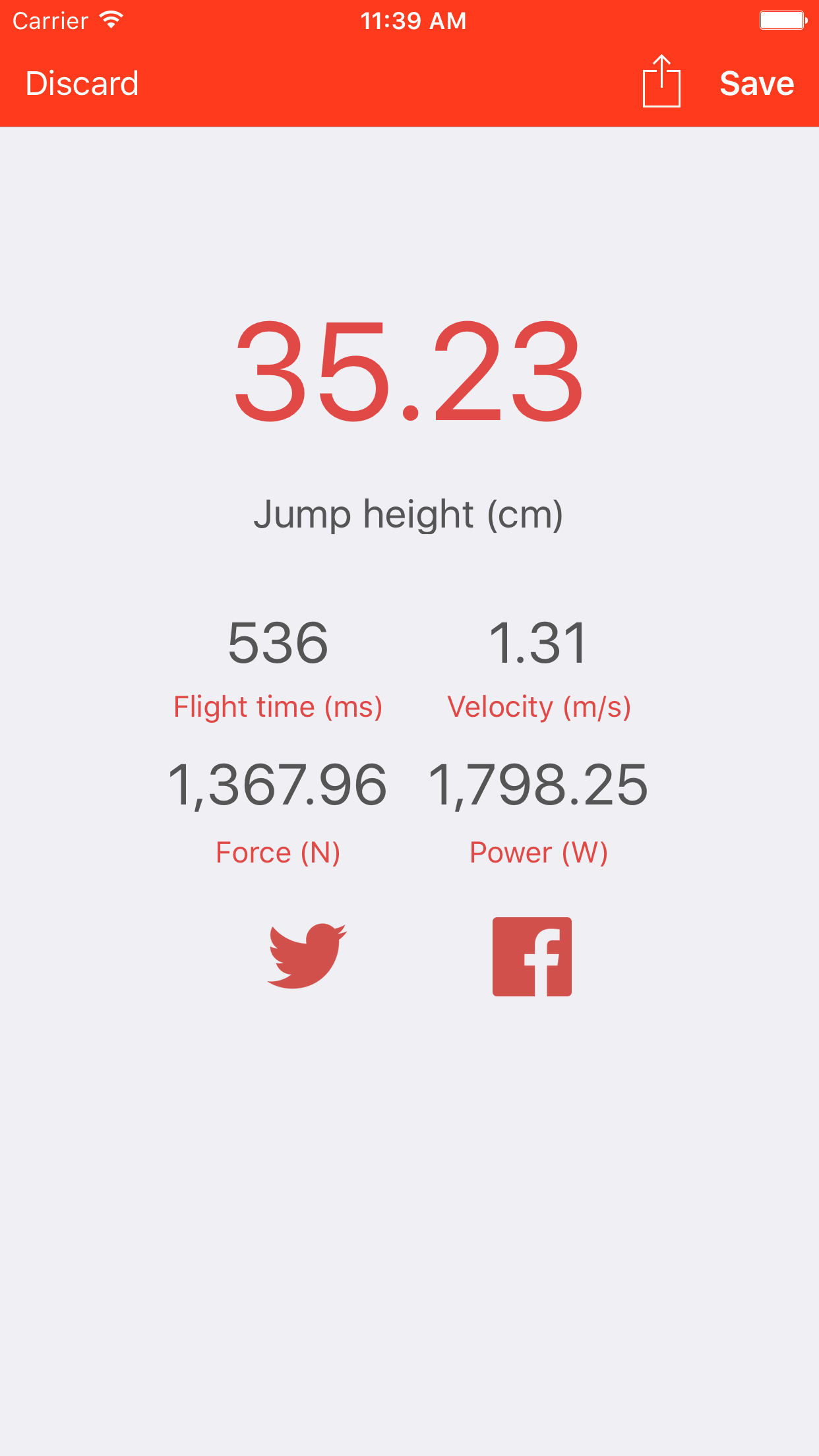819x1456 pixels.
Task: Open the share sheet icon
Action: [x=661, y=81]
